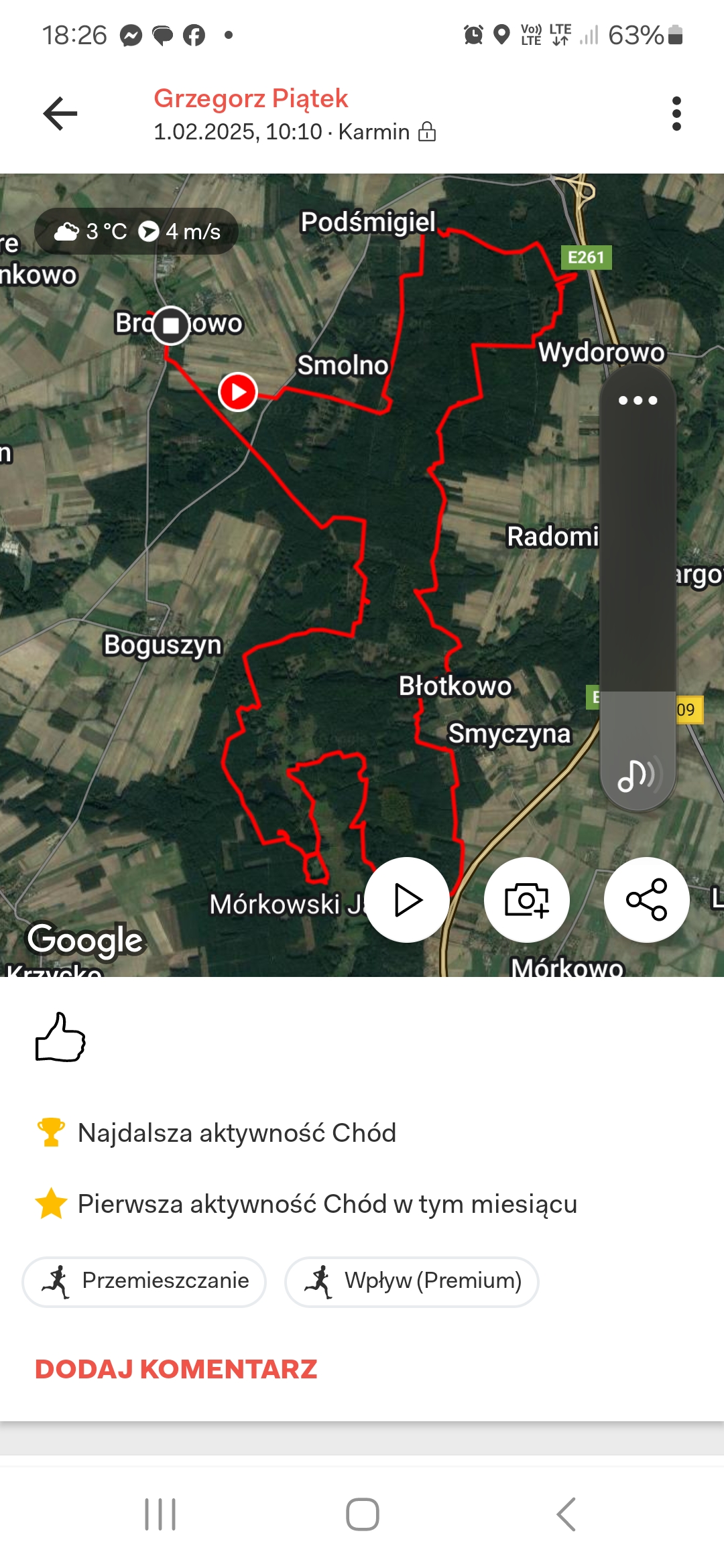
Task: Open the Wpływ (Premium) chip
Action: (x=412, y=1281)
